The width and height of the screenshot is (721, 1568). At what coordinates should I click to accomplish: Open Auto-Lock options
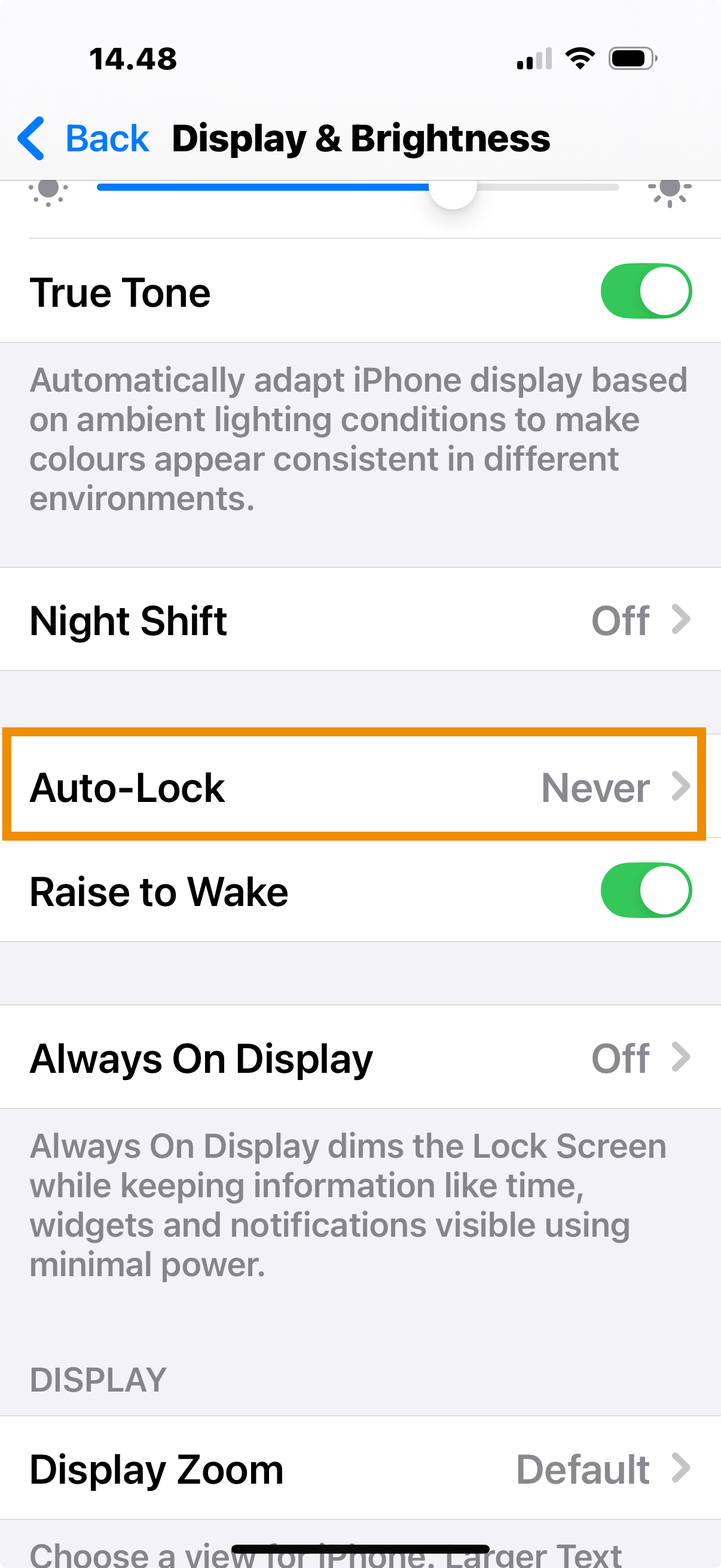(360, 786)
